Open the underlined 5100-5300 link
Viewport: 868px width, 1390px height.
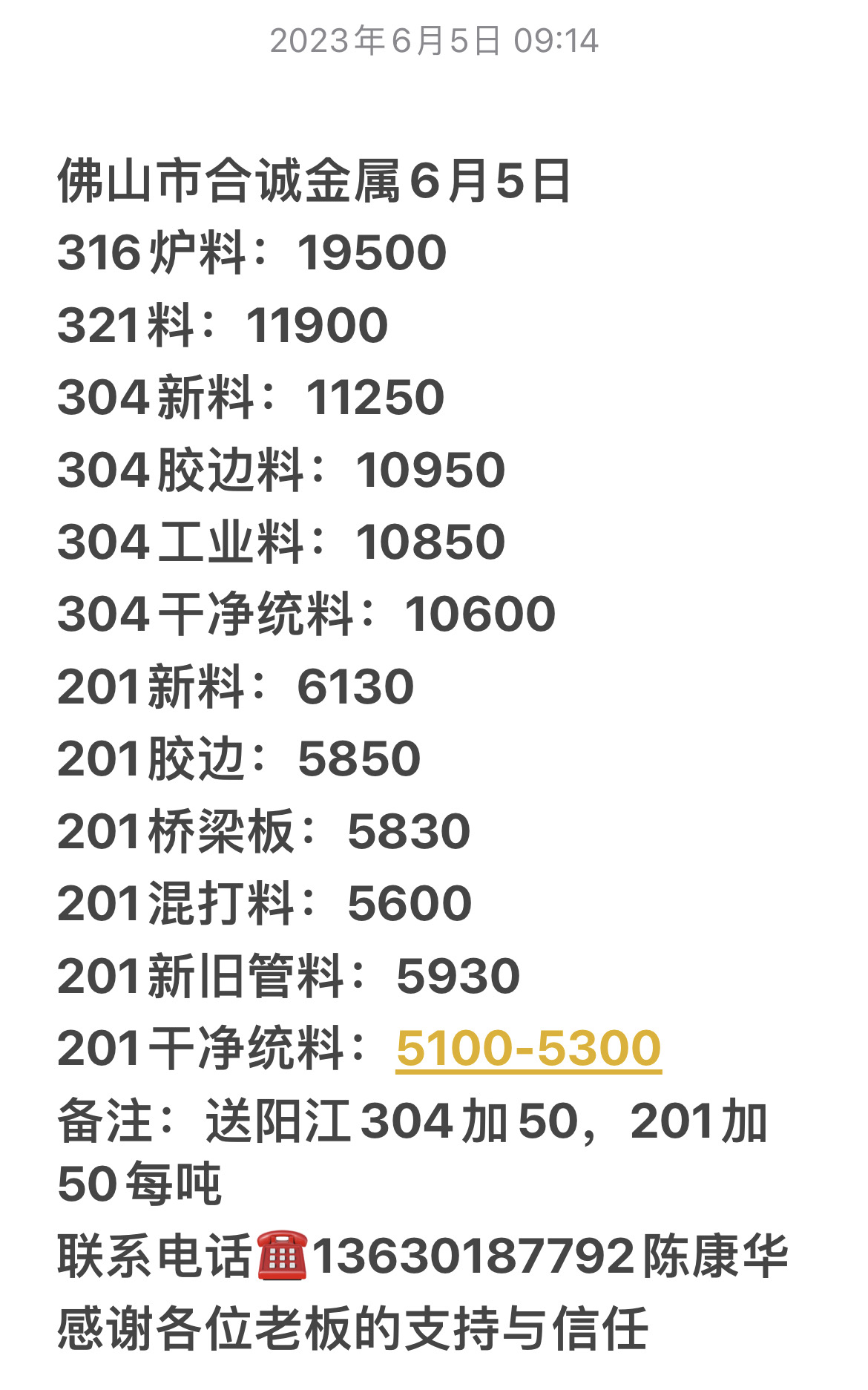click(x=528, y=1047)
